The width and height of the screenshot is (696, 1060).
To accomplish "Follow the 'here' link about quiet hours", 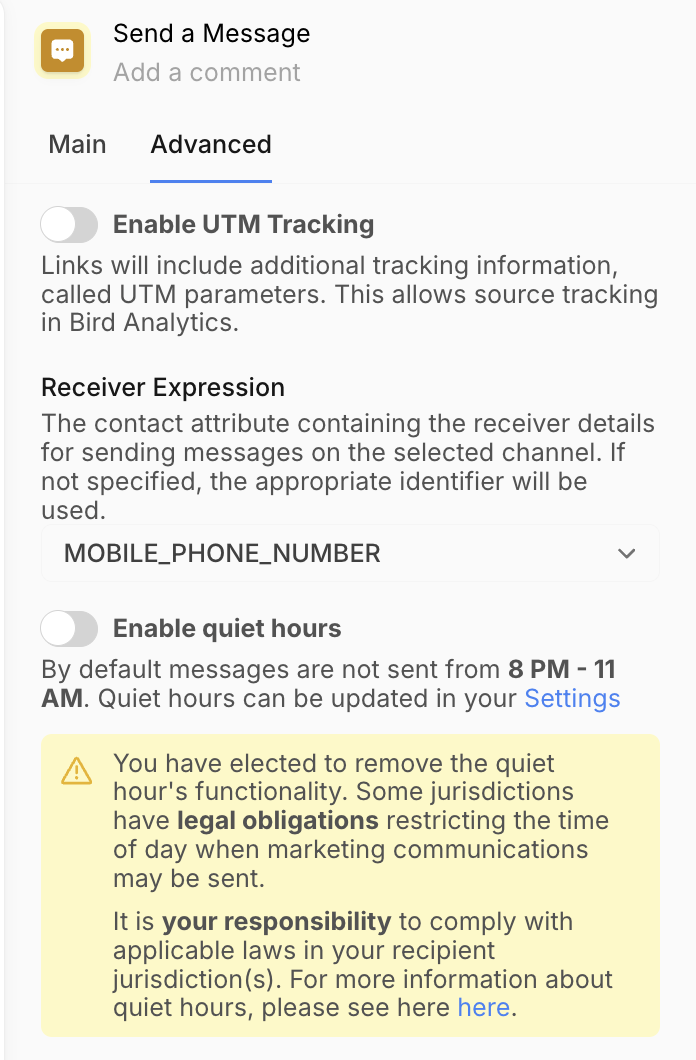I will [484, 1008].
